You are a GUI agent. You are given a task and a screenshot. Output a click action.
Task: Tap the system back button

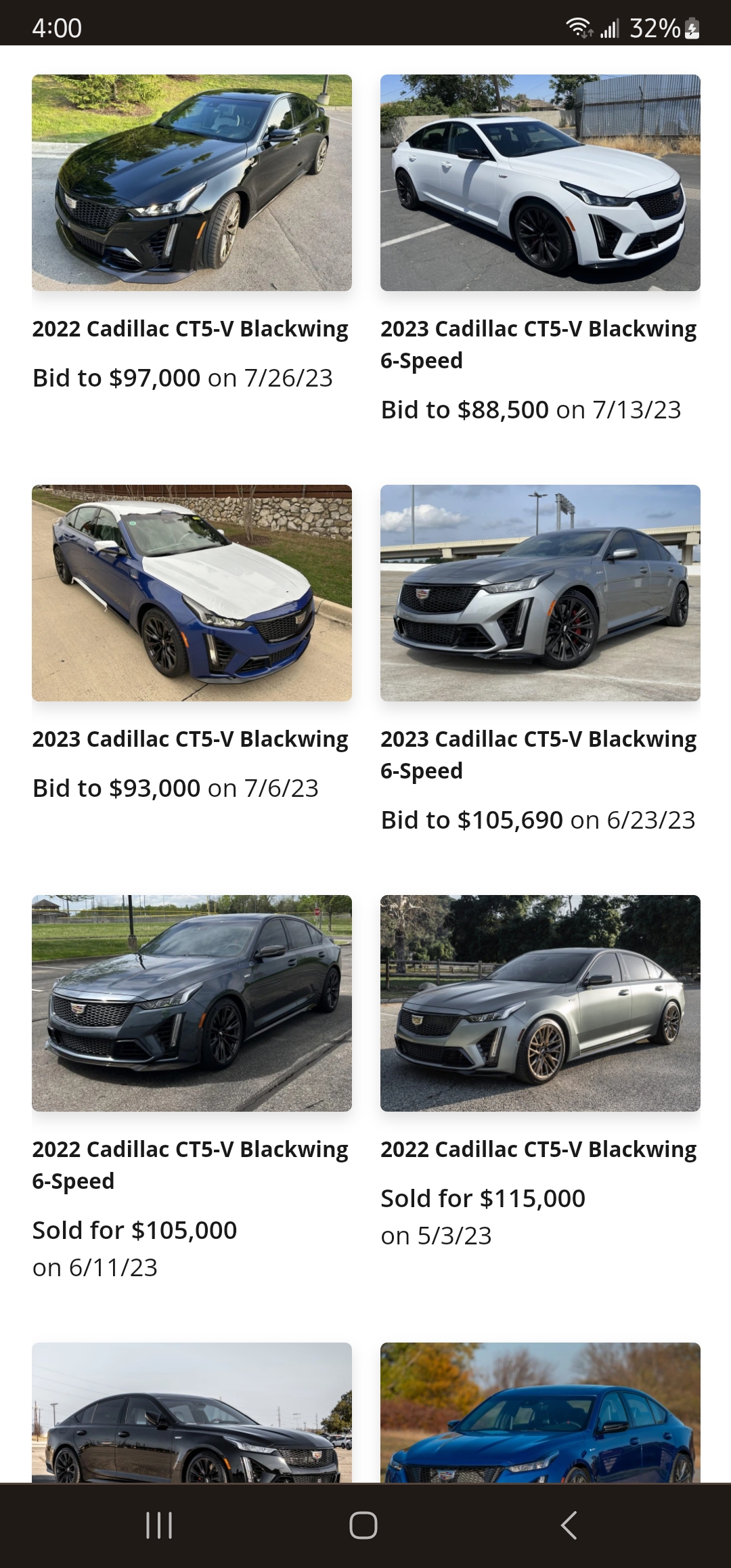(x=569, y=1525)
